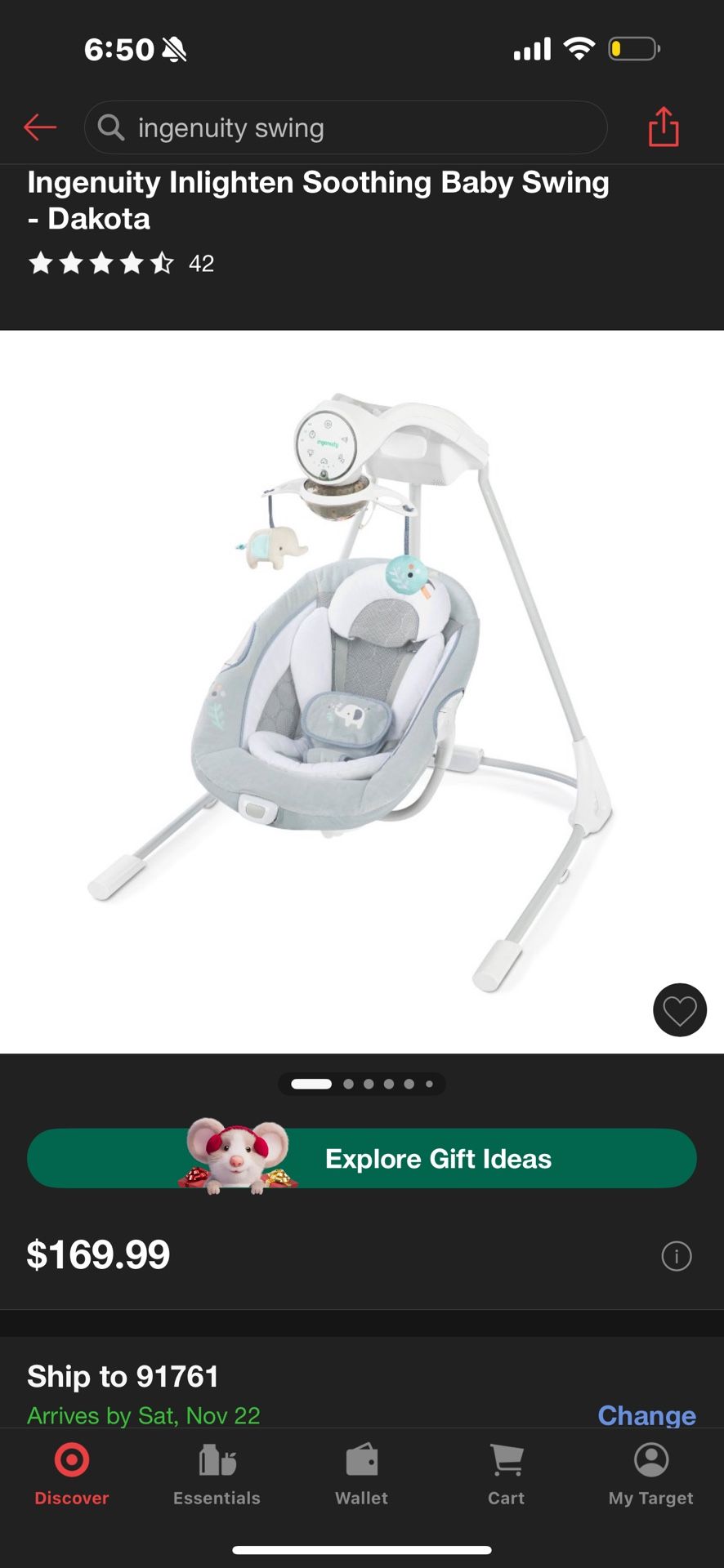Image resolution: width=724 pixels, height=1568 pixels.
Task: Tap the share icon to share this product
Action: point(664,127)
